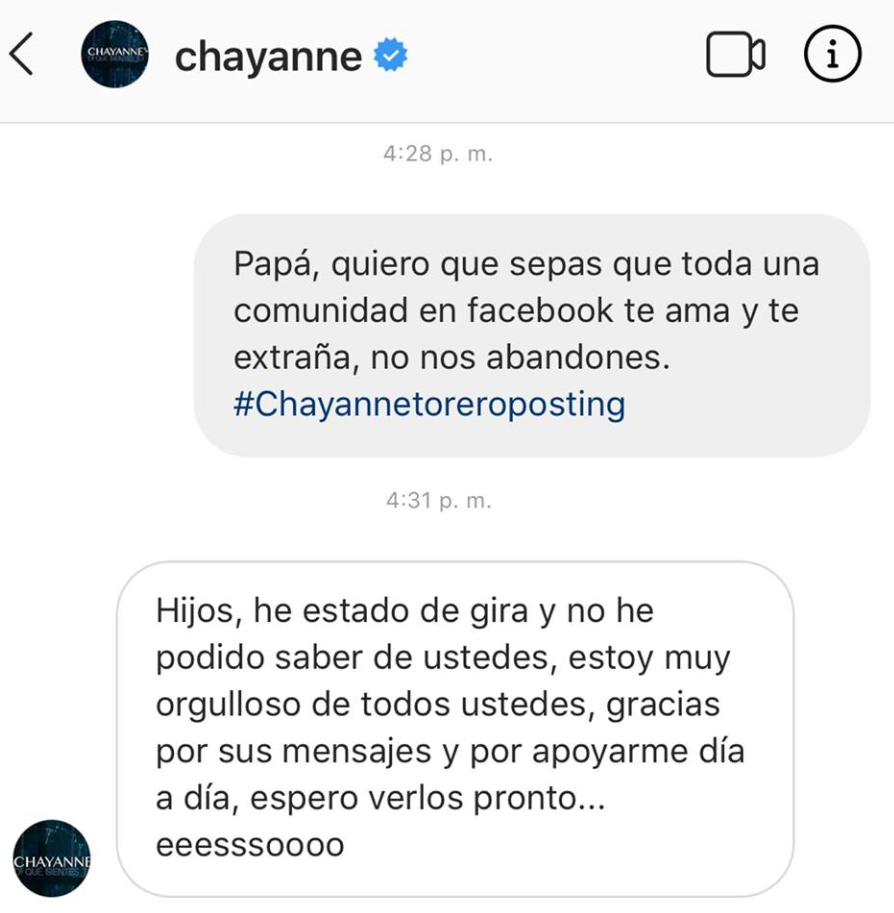Viewport: 894px width, 913px height.
Task: Open the conversation info details
Action: (x=832, y=56)
